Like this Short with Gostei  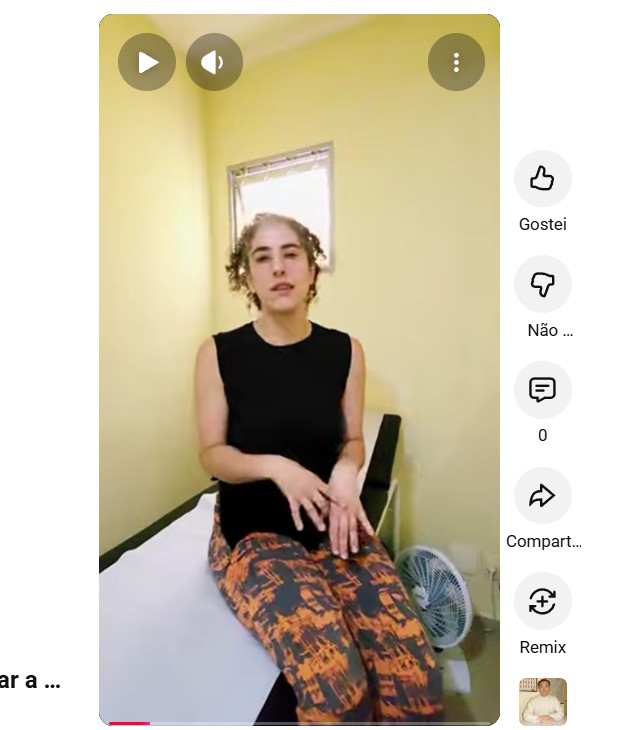(542, 179)
